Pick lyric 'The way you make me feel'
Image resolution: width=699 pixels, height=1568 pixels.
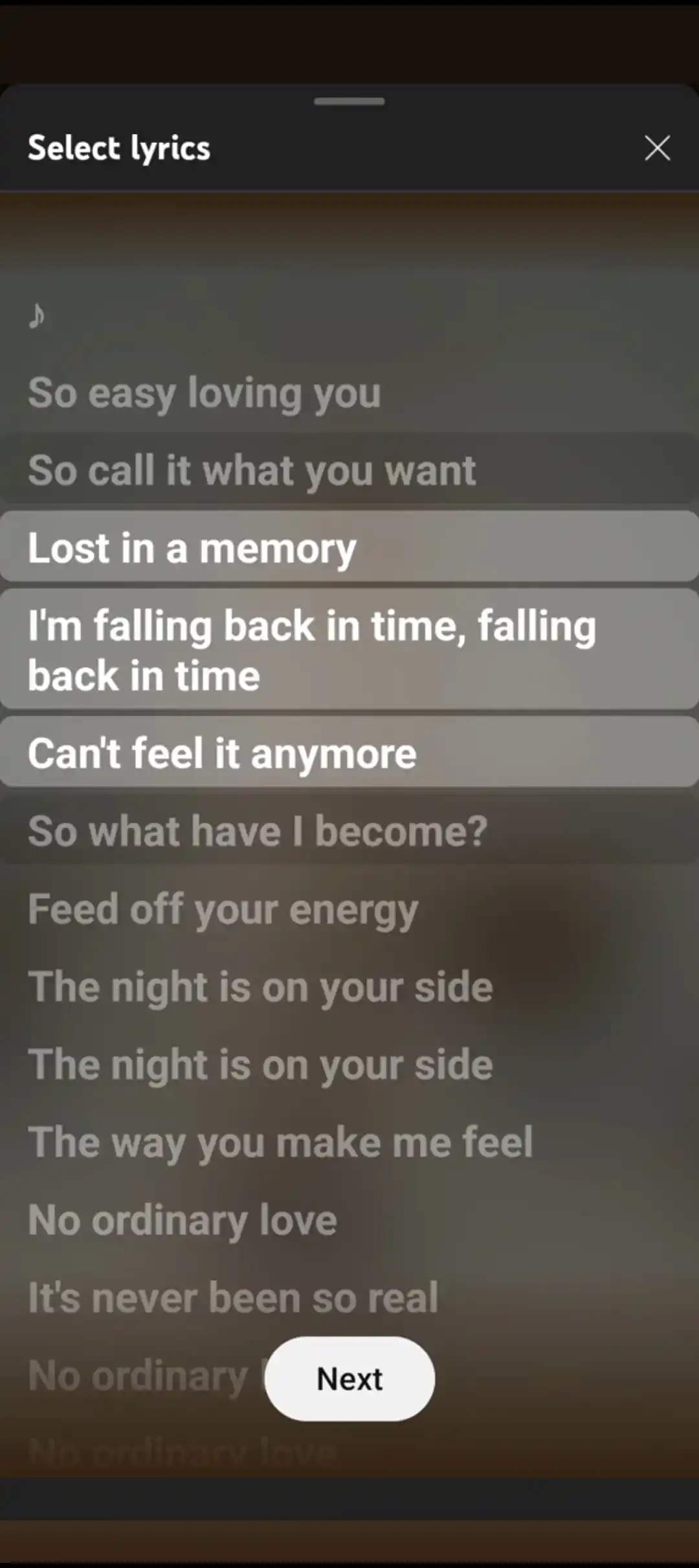coord(280,1142)
